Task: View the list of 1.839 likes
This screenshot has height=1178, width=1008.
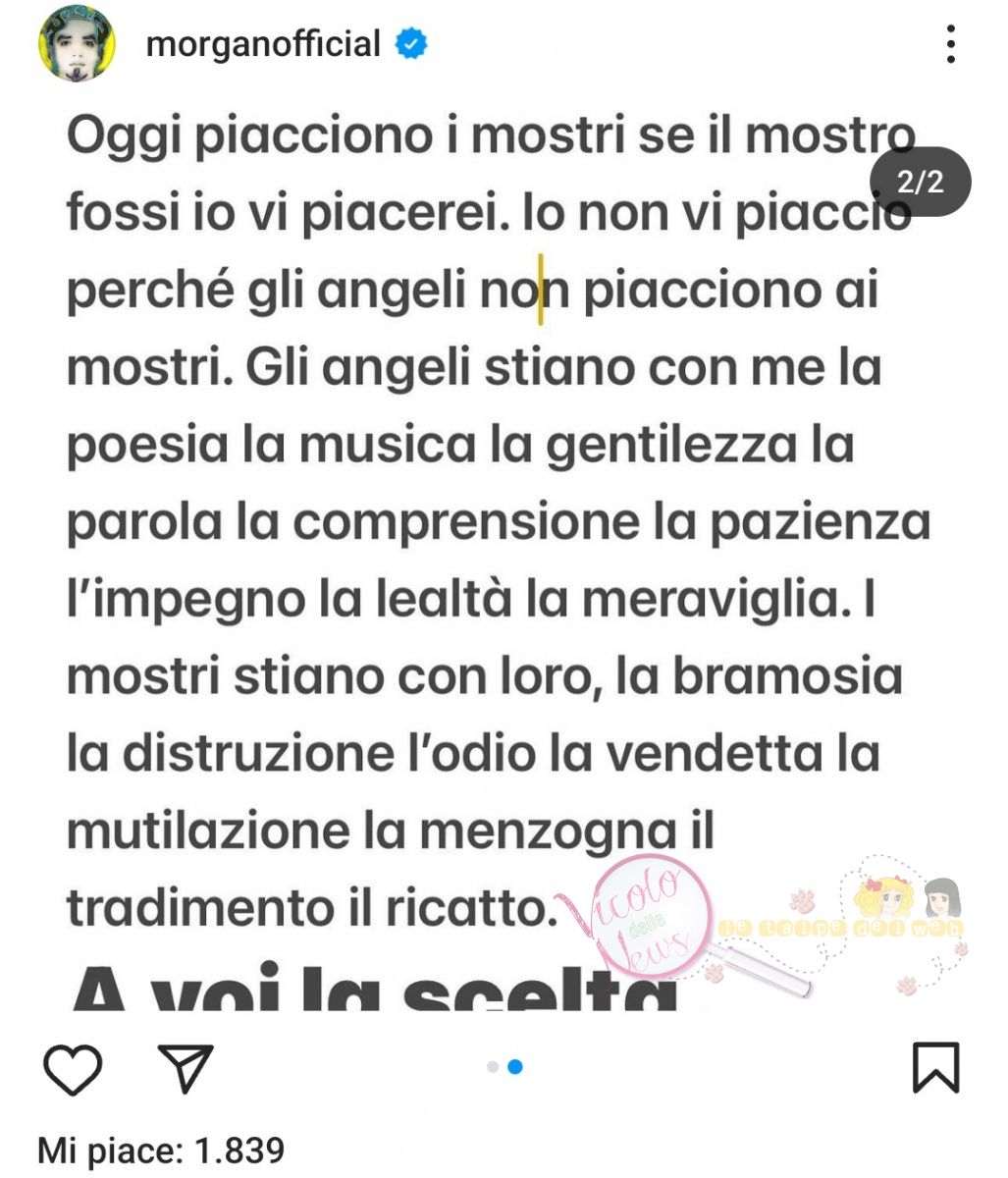Action: [x=161, y=1150]
